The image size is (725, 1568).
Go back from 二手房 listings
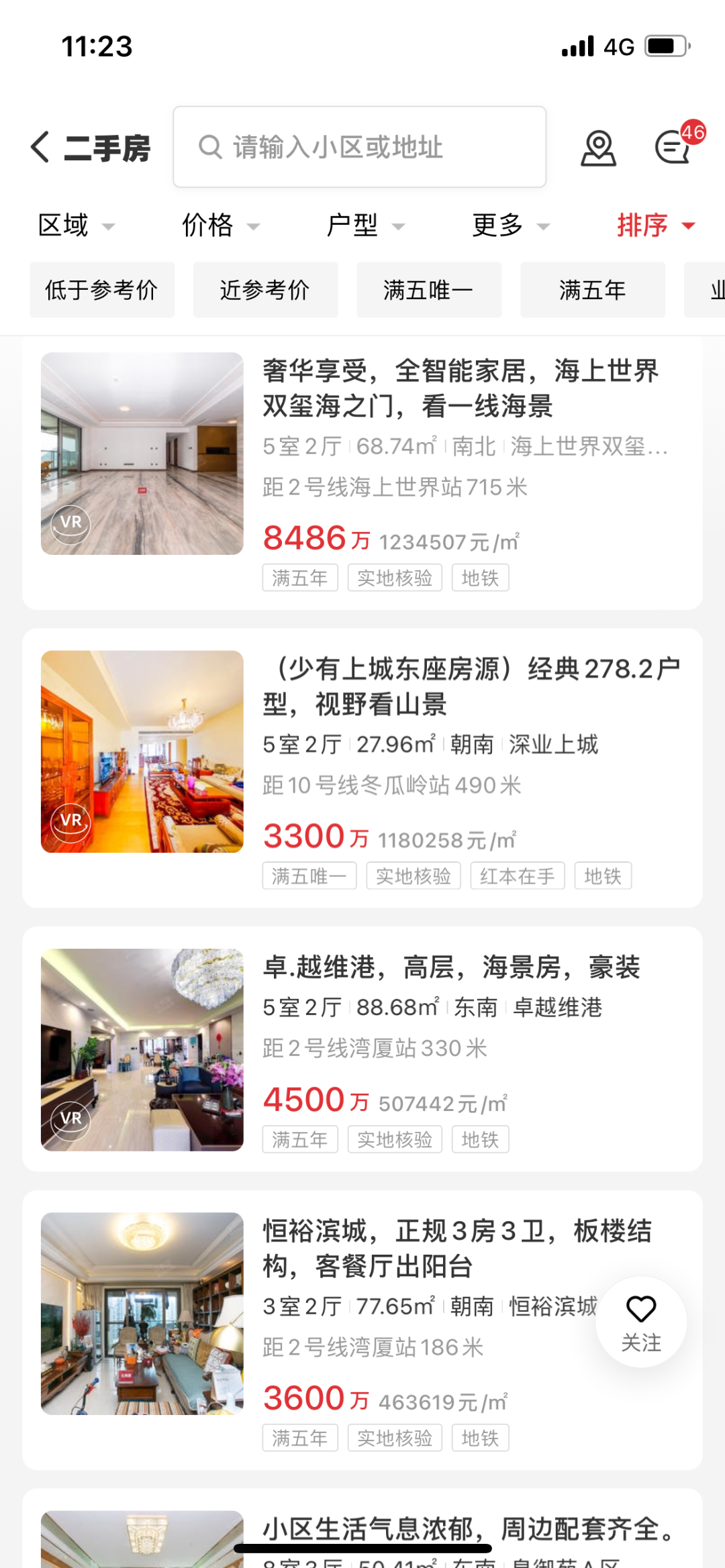coord(41,147)
